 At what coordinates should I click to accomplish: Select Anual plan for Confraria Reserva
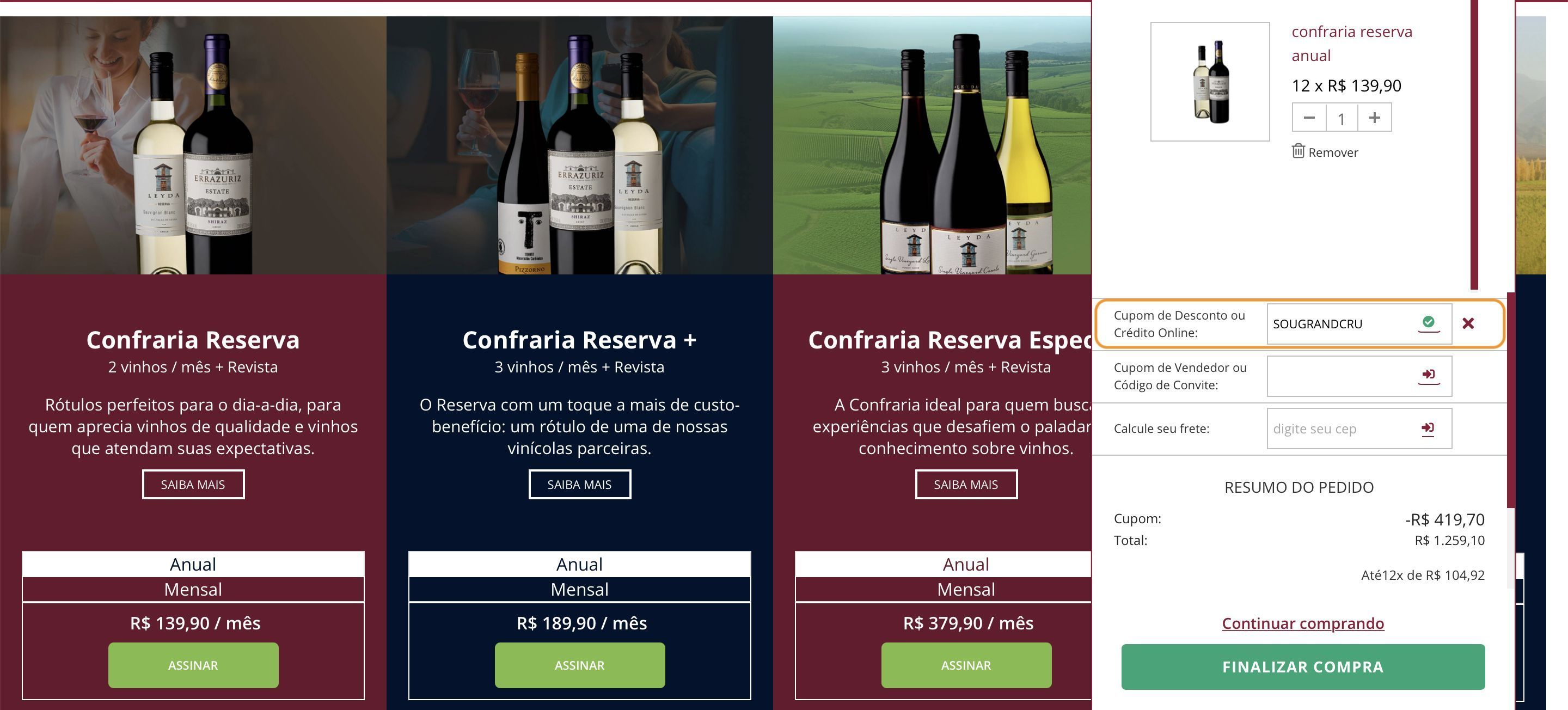pos(193,565)
